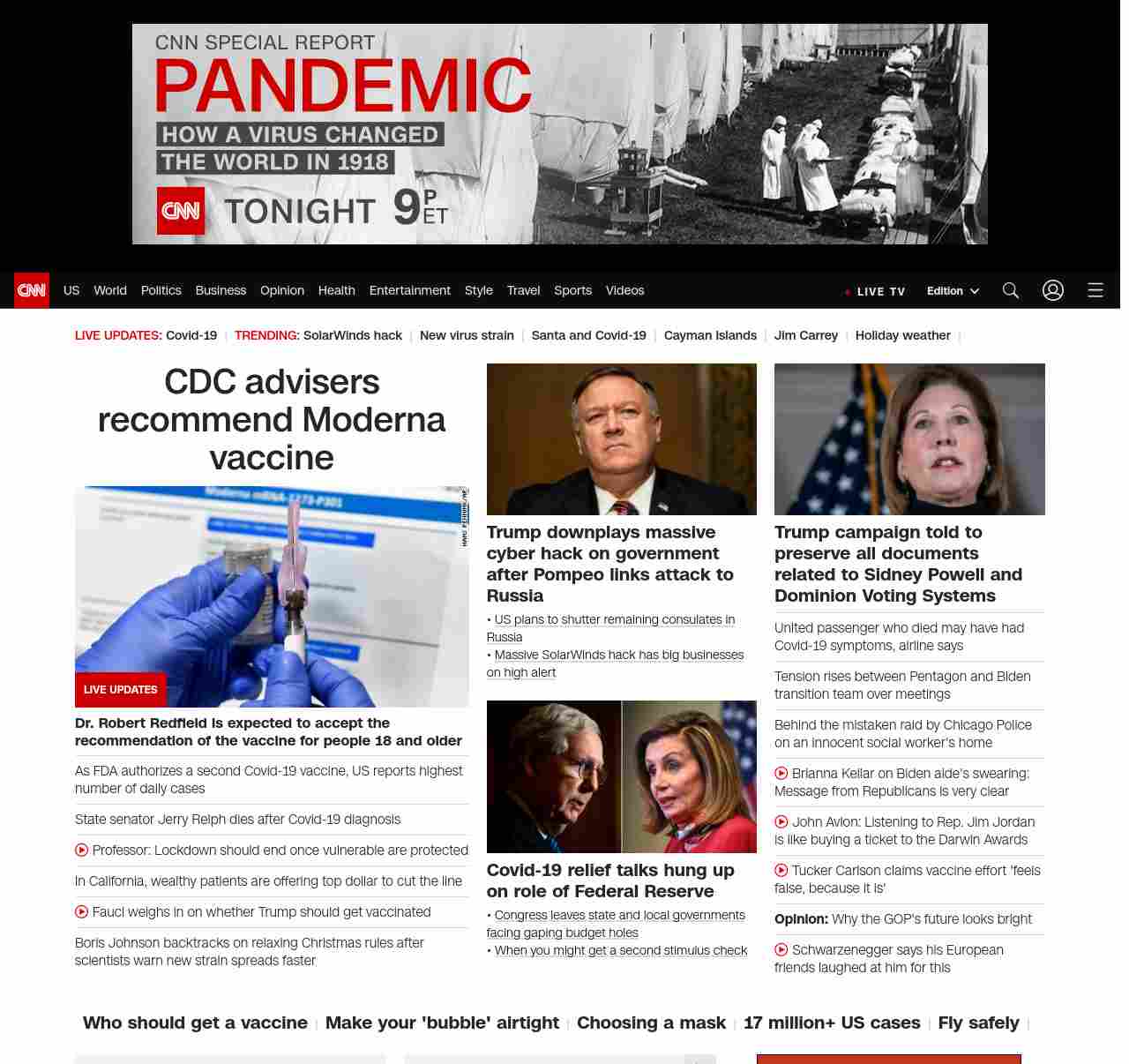Open the Health section
The width and height of the screenshot is (1129, 1064).
(x=336, y=290)
